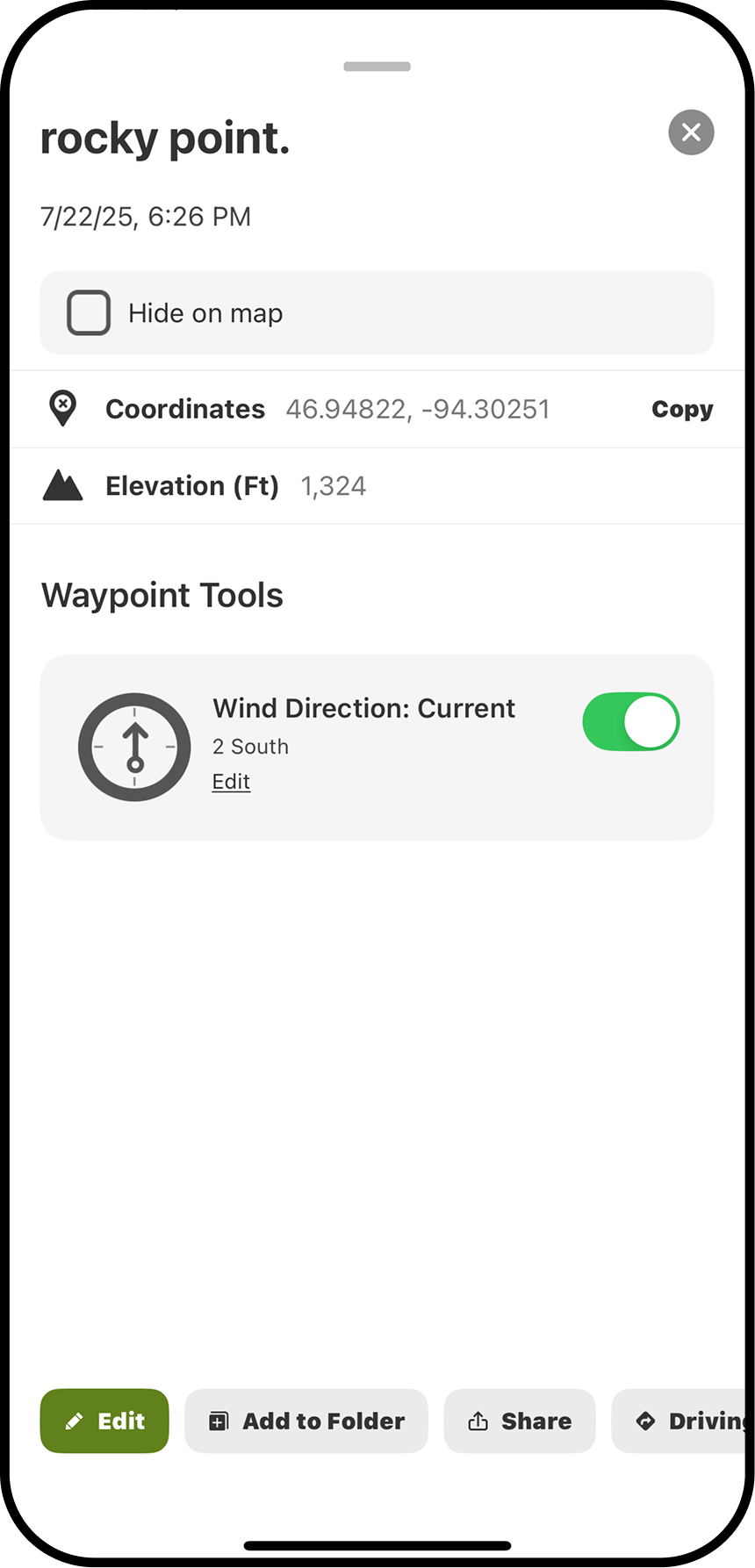Tap the driving directions diamond icon
Screen dimensions: 755x1568
pos(646,1421)
